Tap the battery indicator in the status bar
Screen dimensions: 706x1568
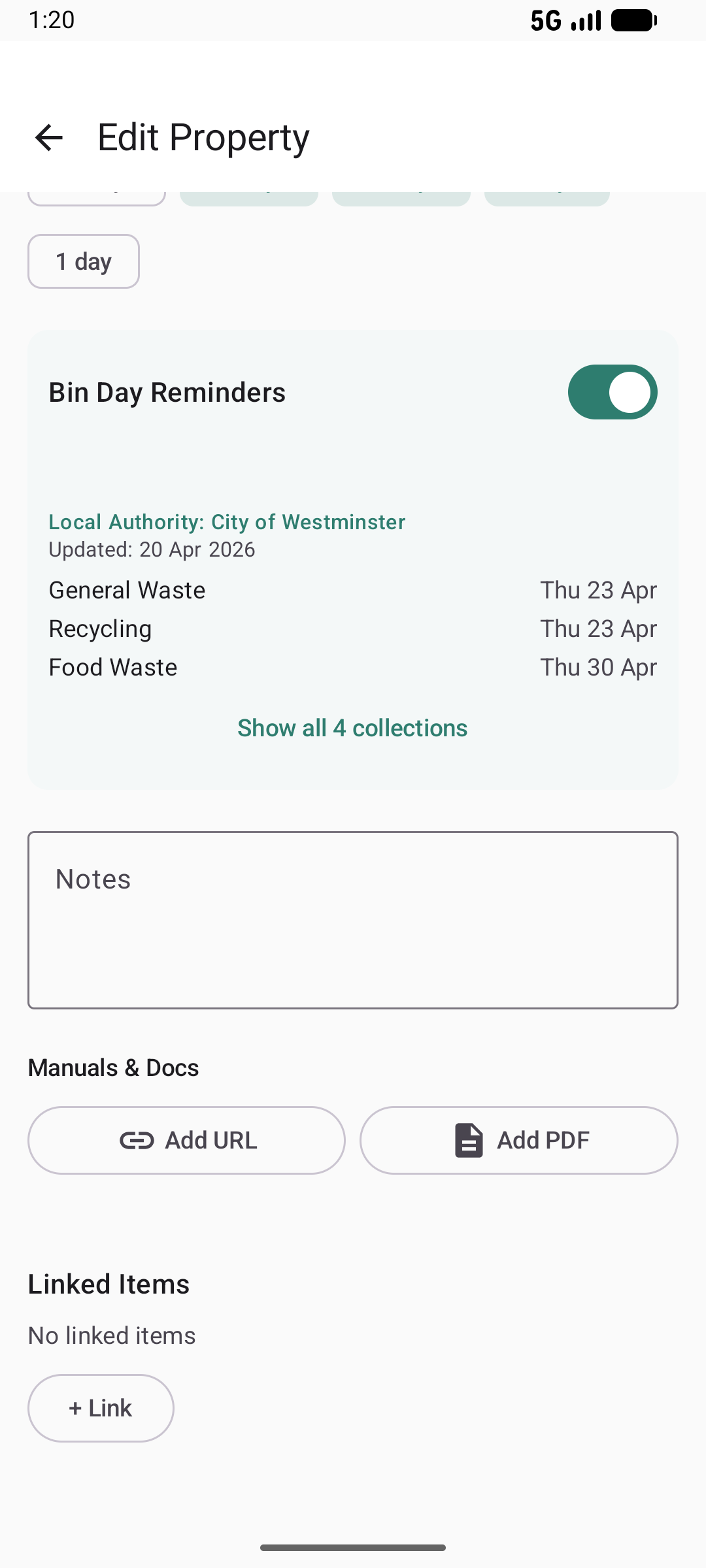click(x=631, y=20)
